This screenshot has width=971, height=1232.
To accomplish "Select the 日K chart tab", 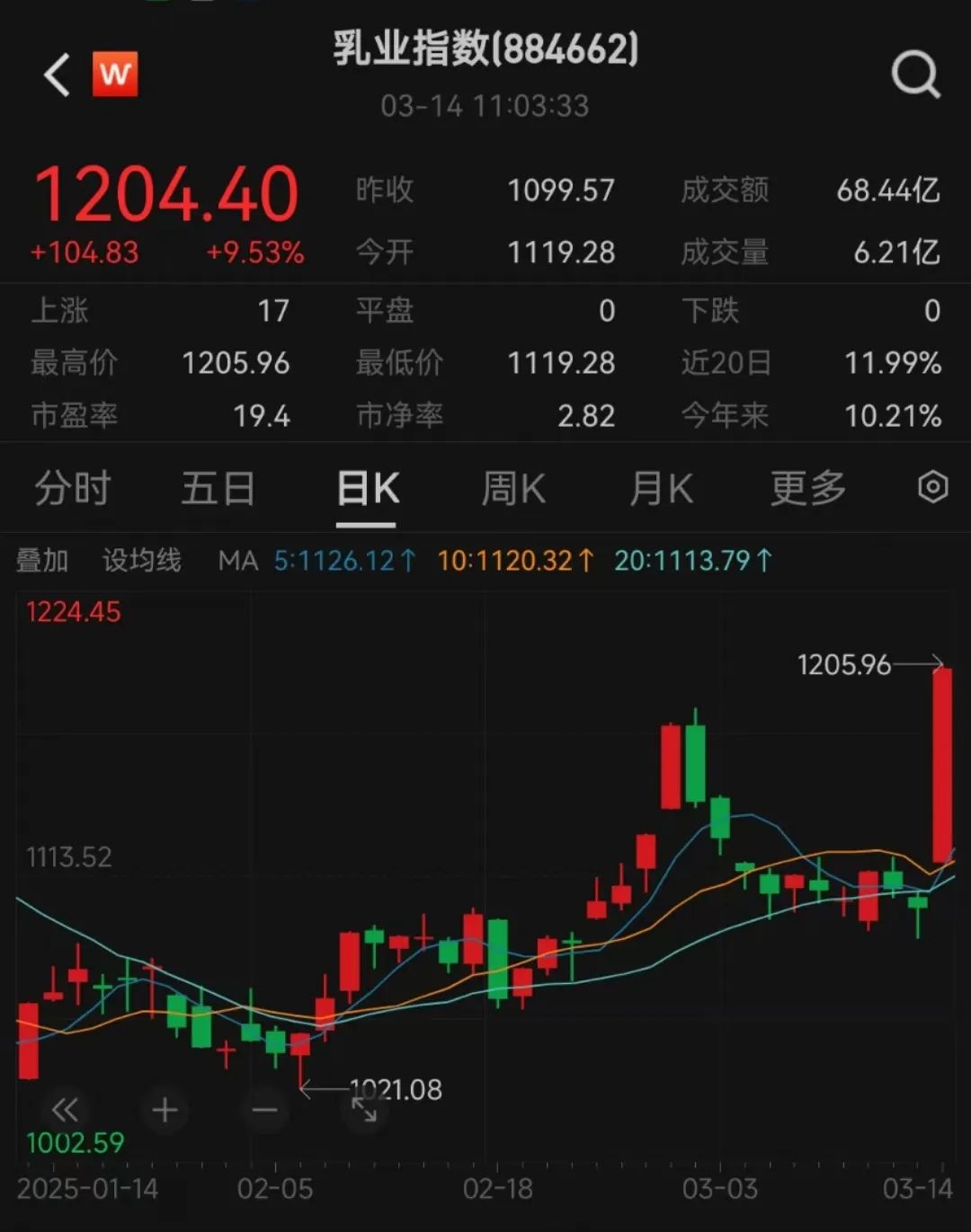I will (x=367, y=489).
